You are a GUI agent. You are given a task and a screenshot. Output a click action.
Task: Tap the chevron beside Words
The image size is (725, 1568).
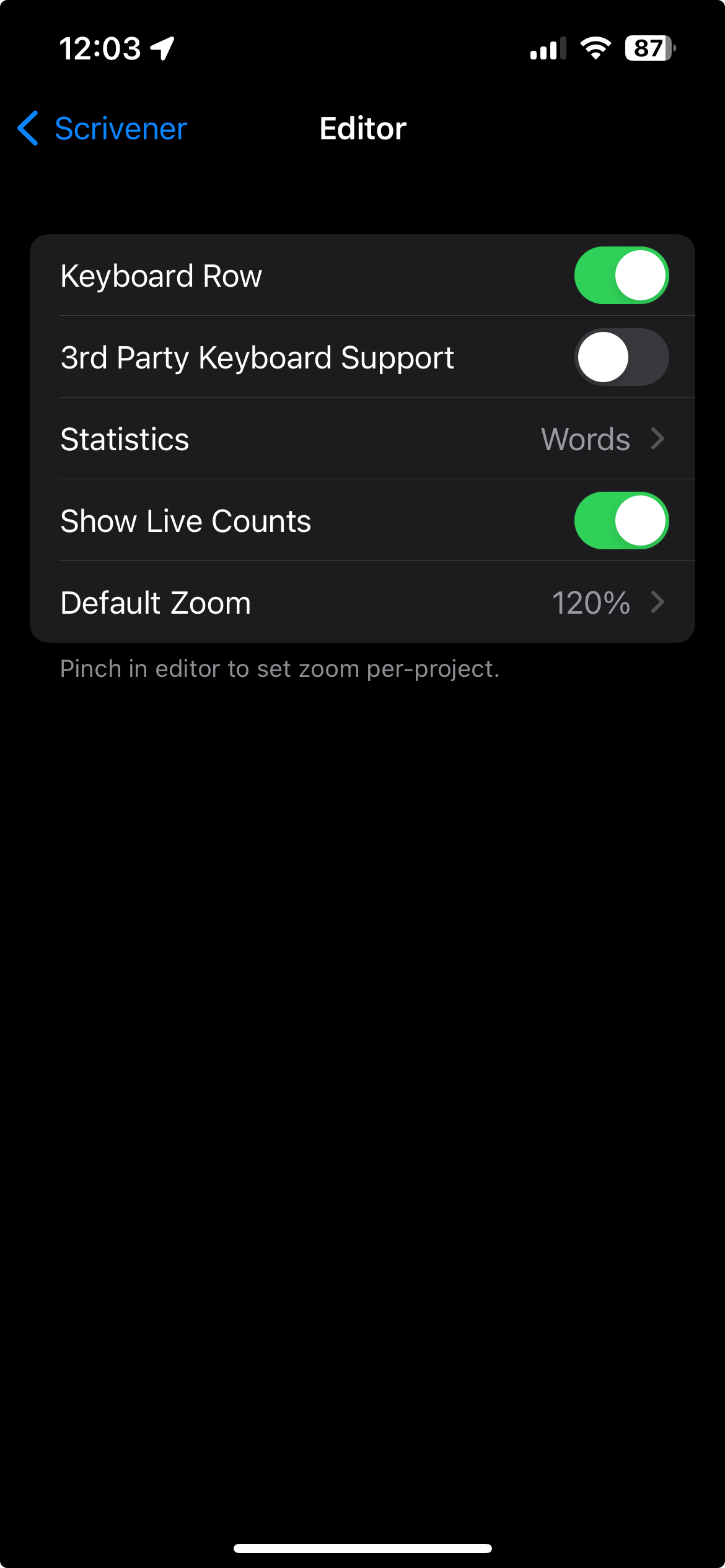point(659,438)
